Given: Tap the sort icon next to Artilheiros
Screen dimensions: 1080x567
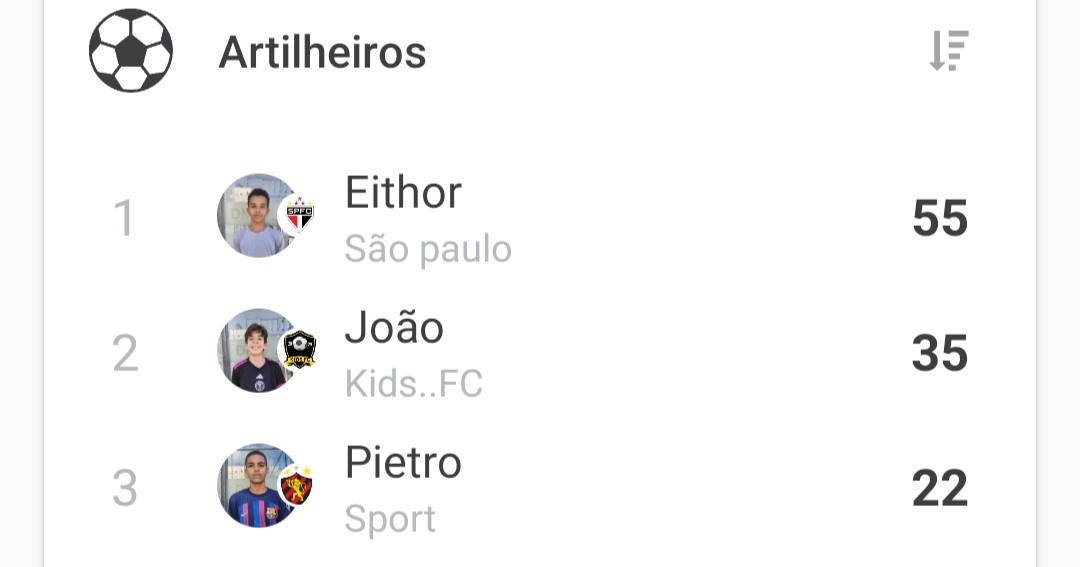Looking at the screenshot, I should pos(948,51).
